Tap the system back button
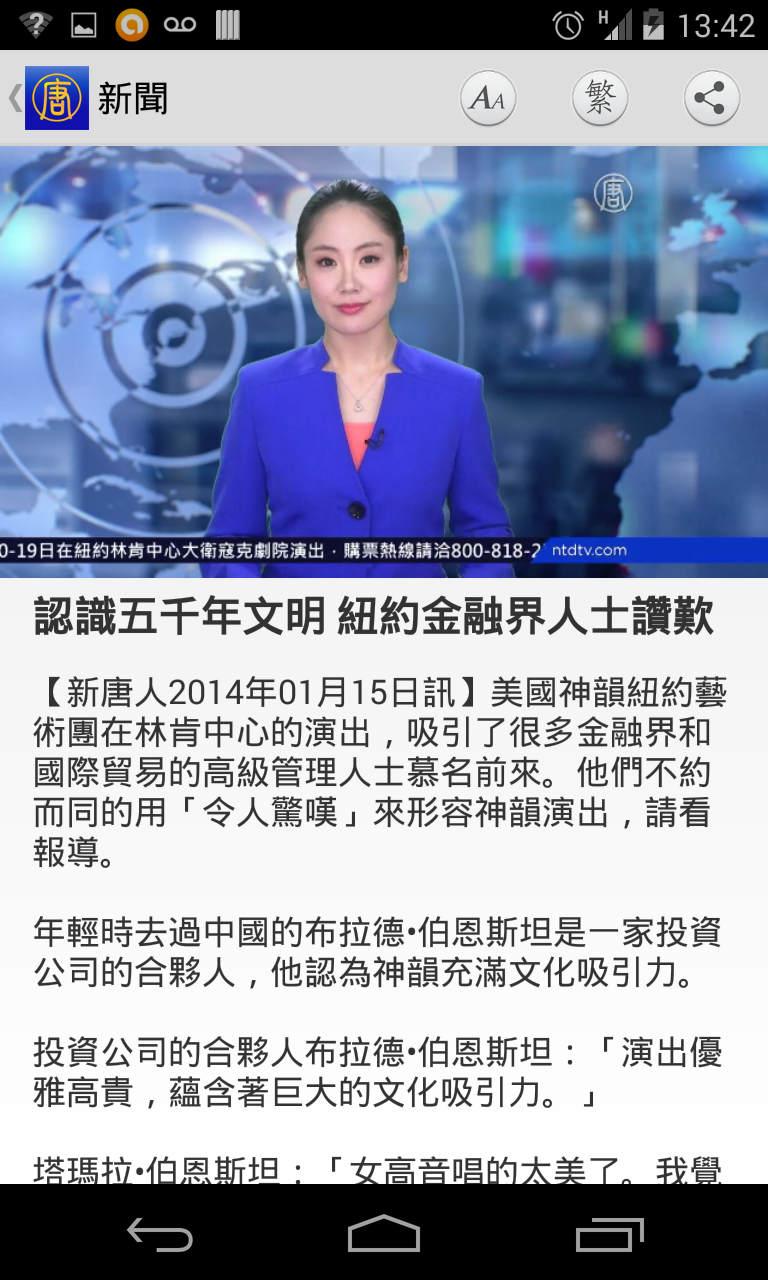This screenshot has width=768, height=1280. pyautogui.click(x=160, y=1234)
